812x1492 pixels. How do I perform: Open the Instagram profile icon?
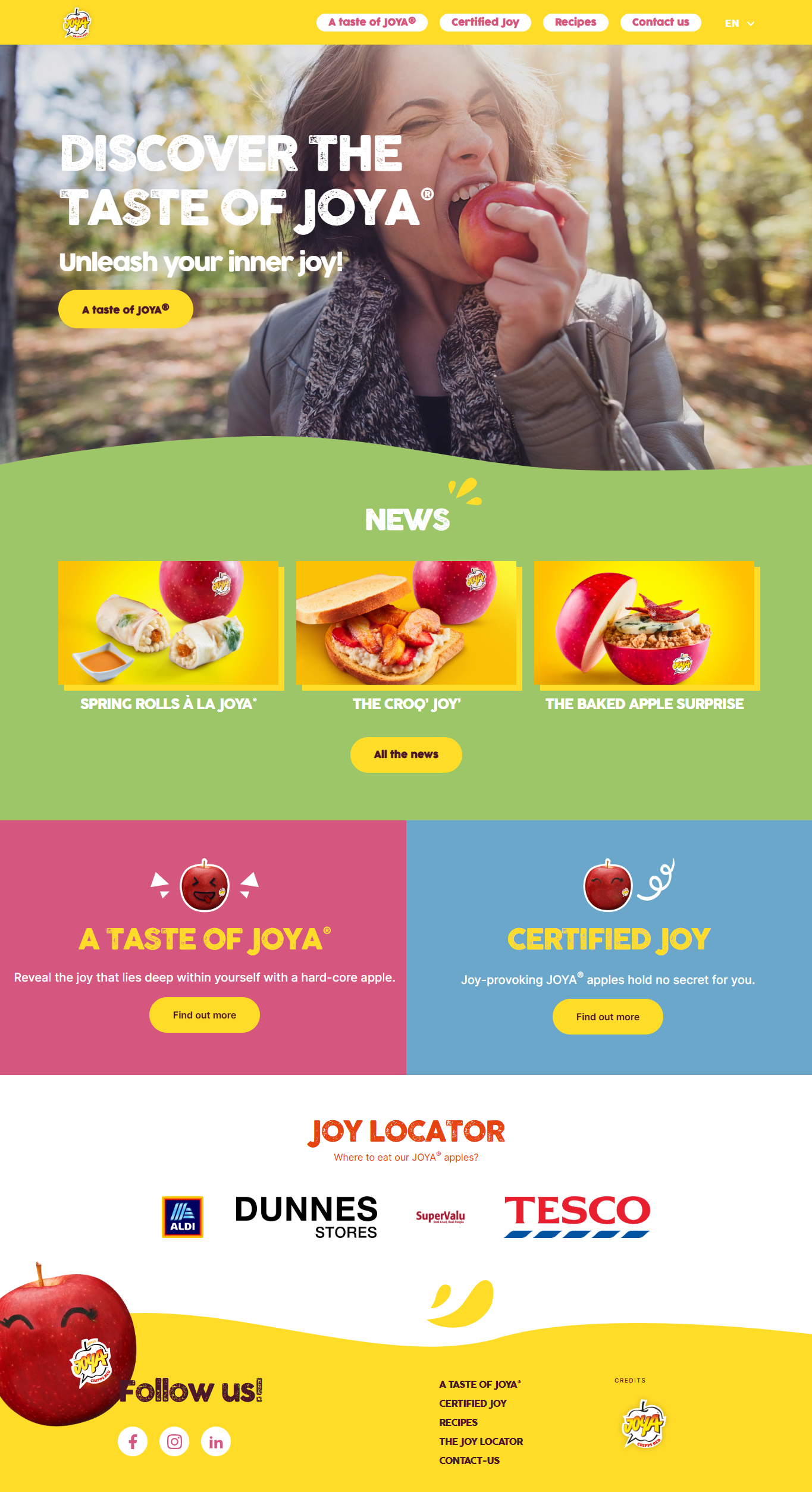point(174,1441)
